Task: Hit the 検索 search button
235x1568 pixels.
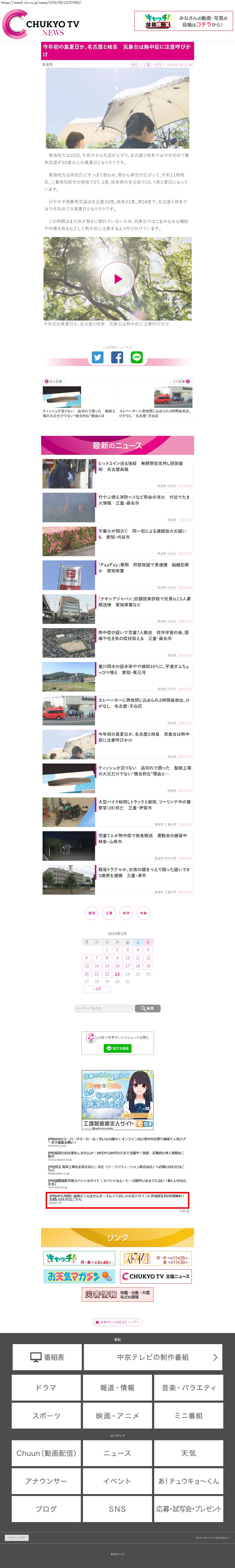Action: (147, 1008)
